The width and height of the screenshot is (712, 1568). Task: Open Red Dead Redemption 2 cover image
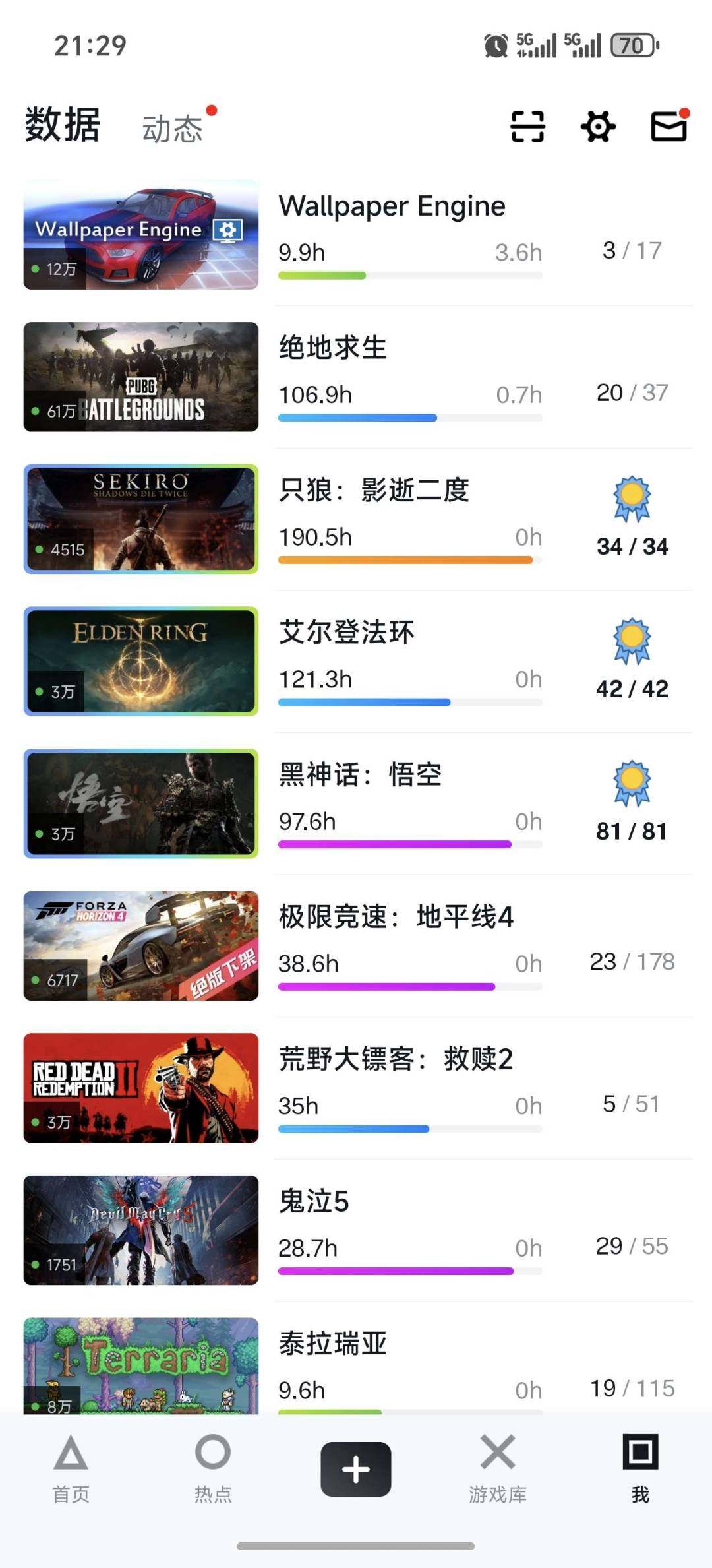tap(141, 1088)
